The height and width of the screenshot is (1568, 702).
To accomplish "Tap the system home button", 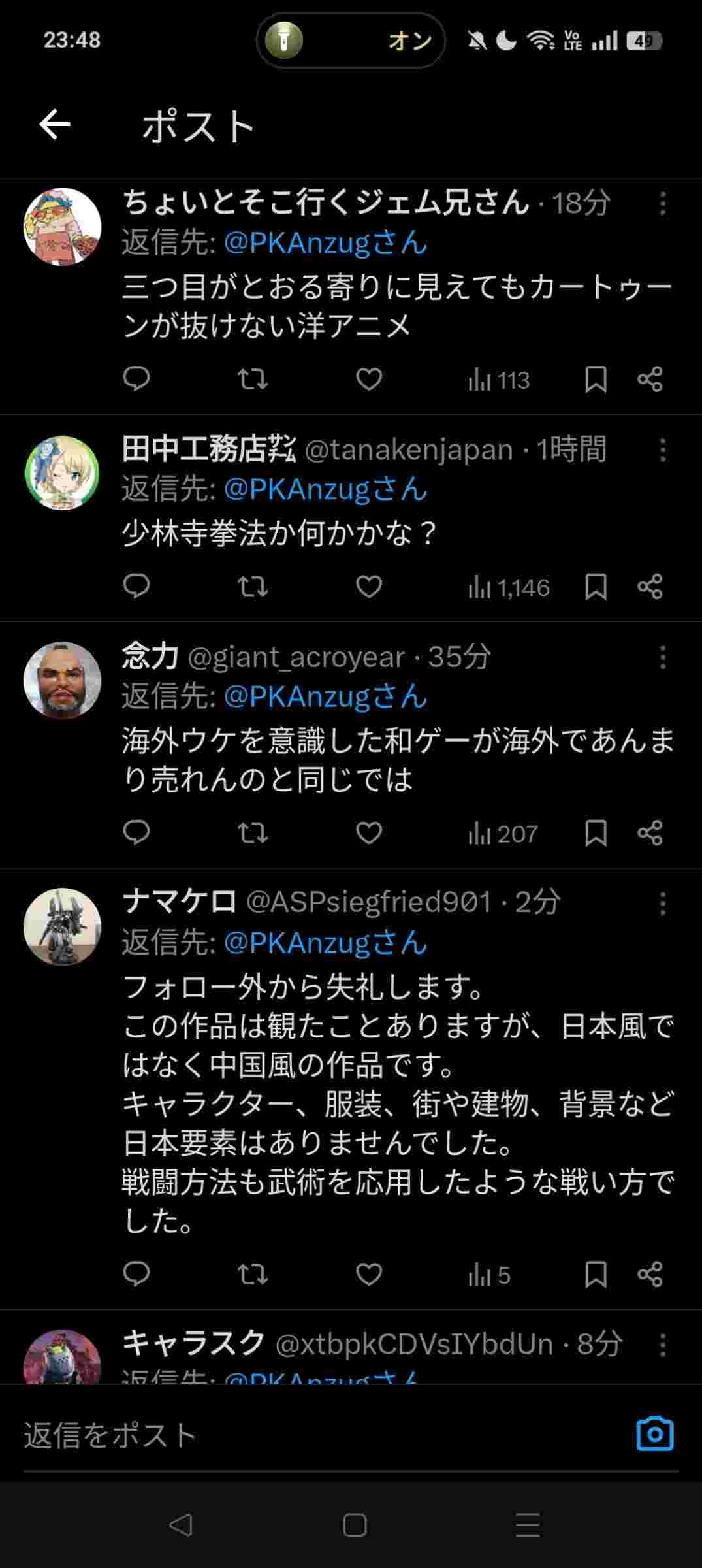I will [354, 1526].
